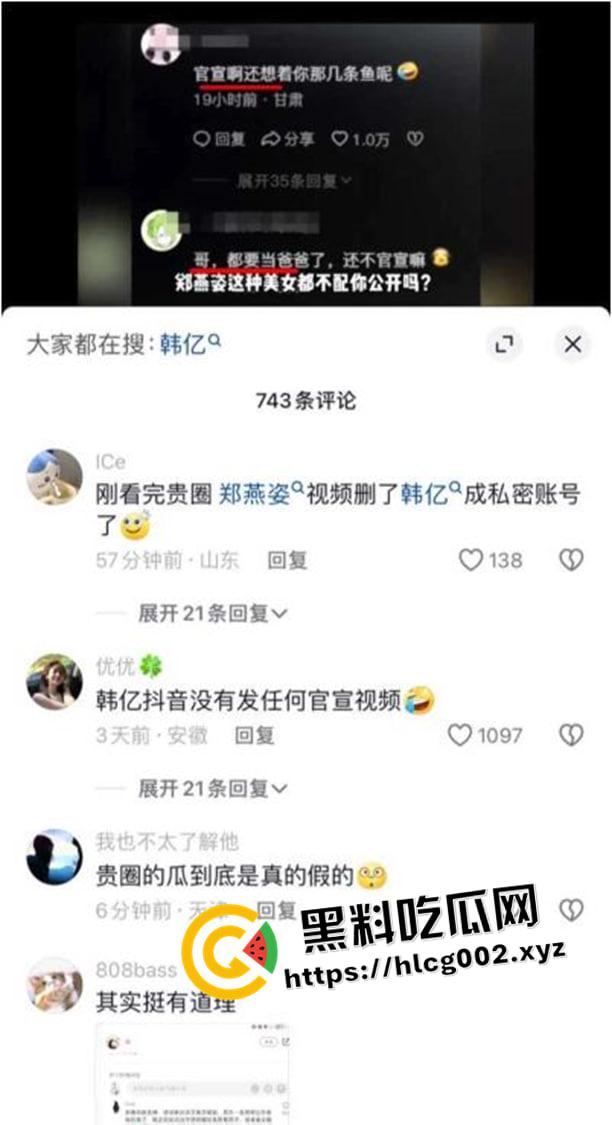This screenshot has height=1125, width=612.
Task: Expand 21 replies under 优优's comment
Action: click(x=212, y=788)
